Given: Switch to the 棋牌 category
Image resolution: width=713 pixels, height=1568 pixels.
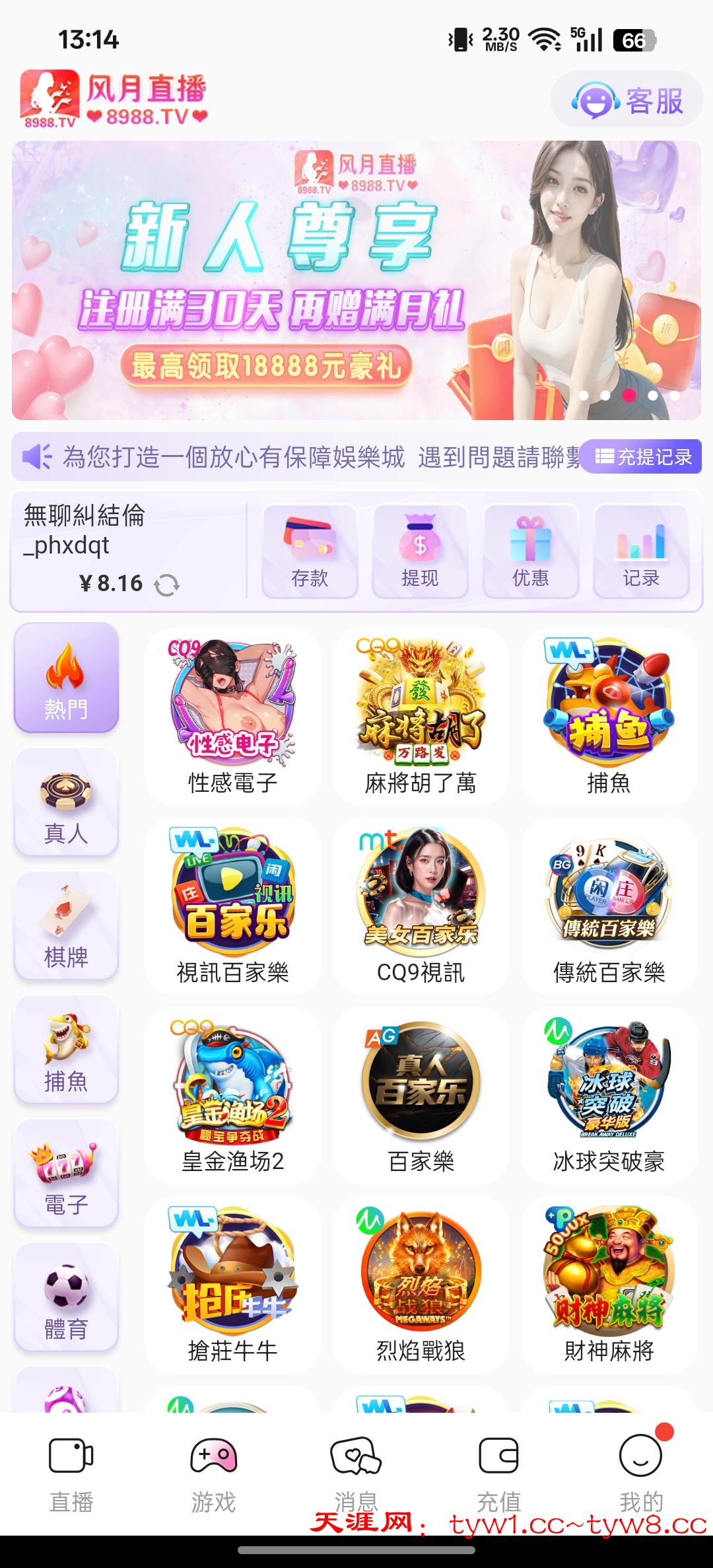Looking at the screenshot, I should pyautogui.click(x=66, y=925).
